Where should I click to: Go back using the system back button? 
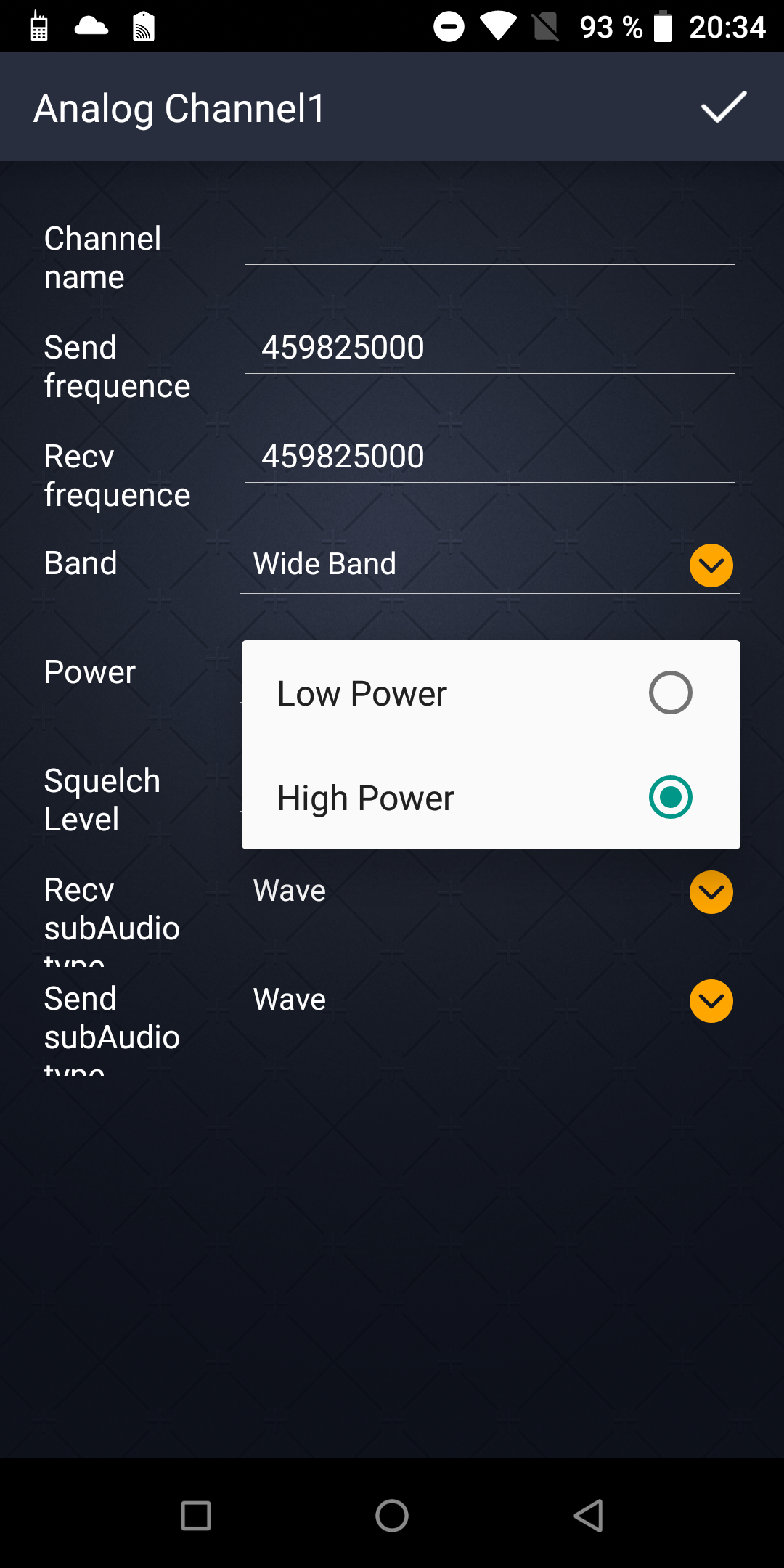pos(588,1516)
